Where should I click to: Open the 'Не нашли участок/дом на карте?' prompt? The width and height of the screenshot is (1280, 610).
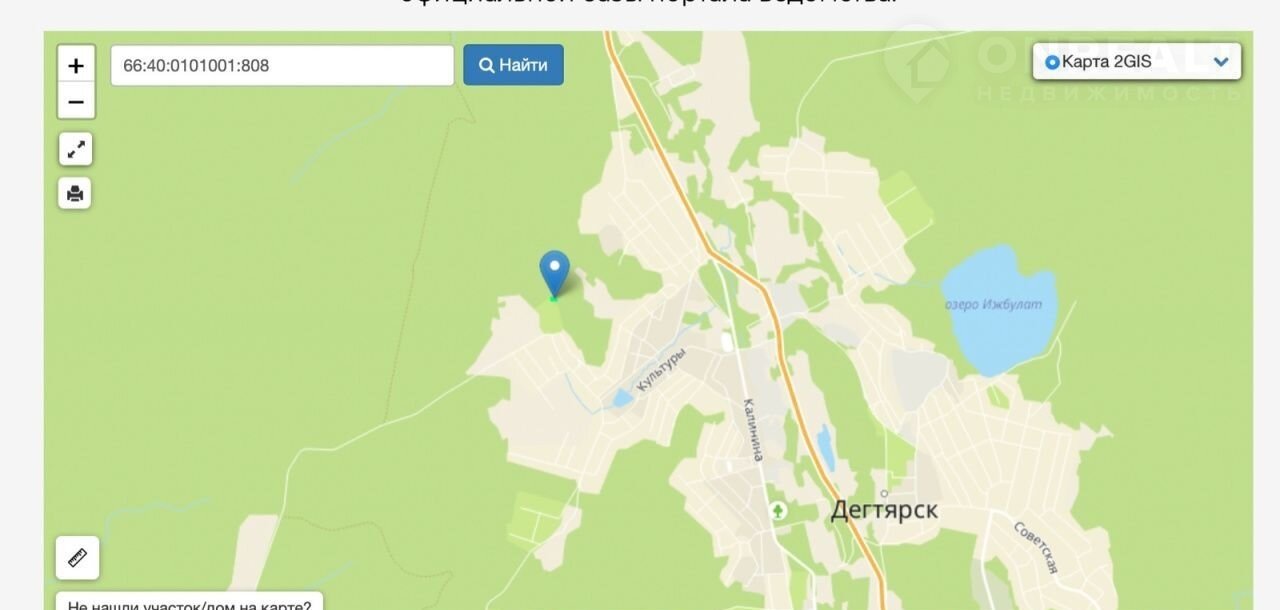[189, 602]
